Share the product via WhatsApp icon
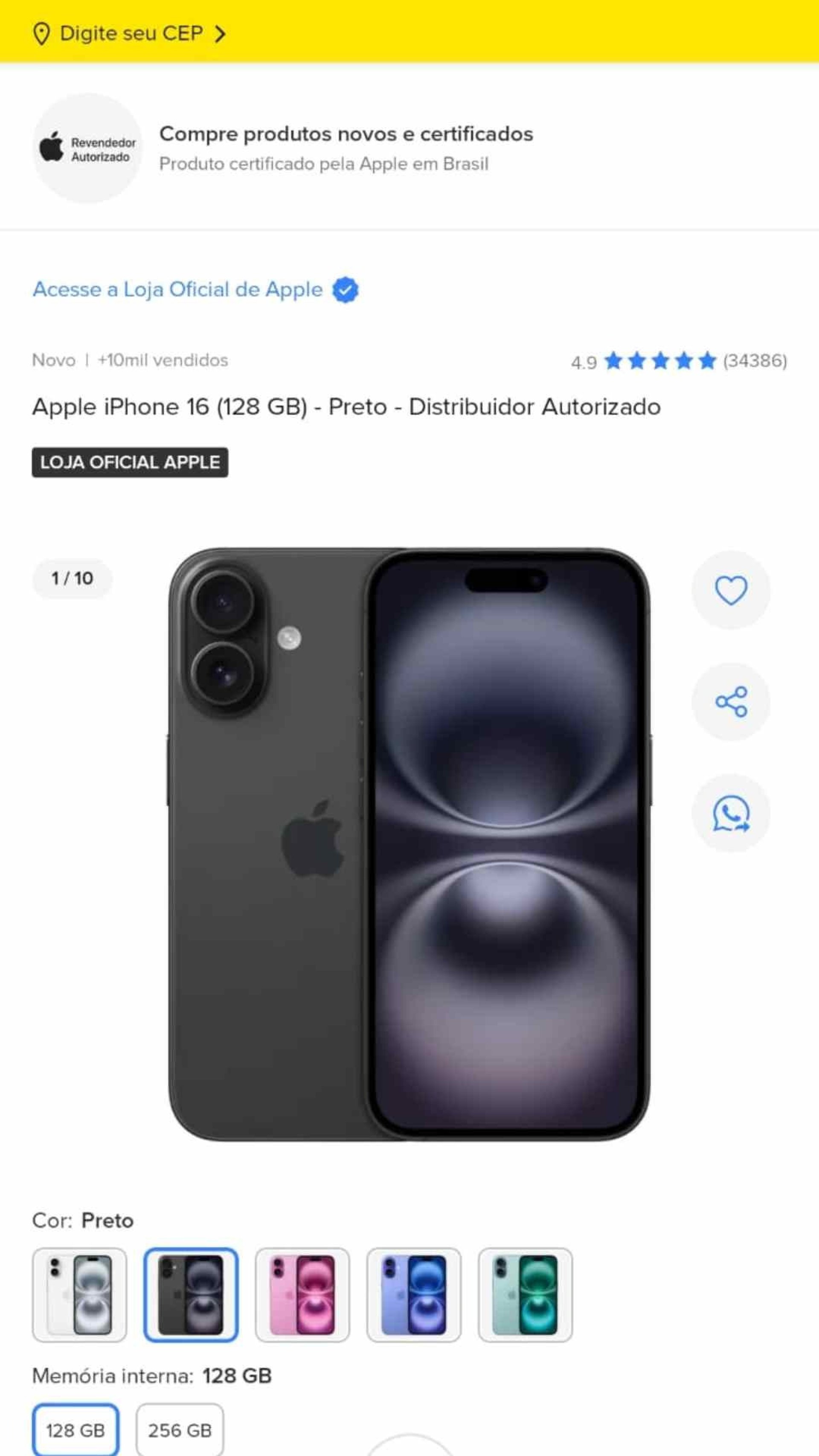This screenshot has height=1456, width=819. [730, 814]
